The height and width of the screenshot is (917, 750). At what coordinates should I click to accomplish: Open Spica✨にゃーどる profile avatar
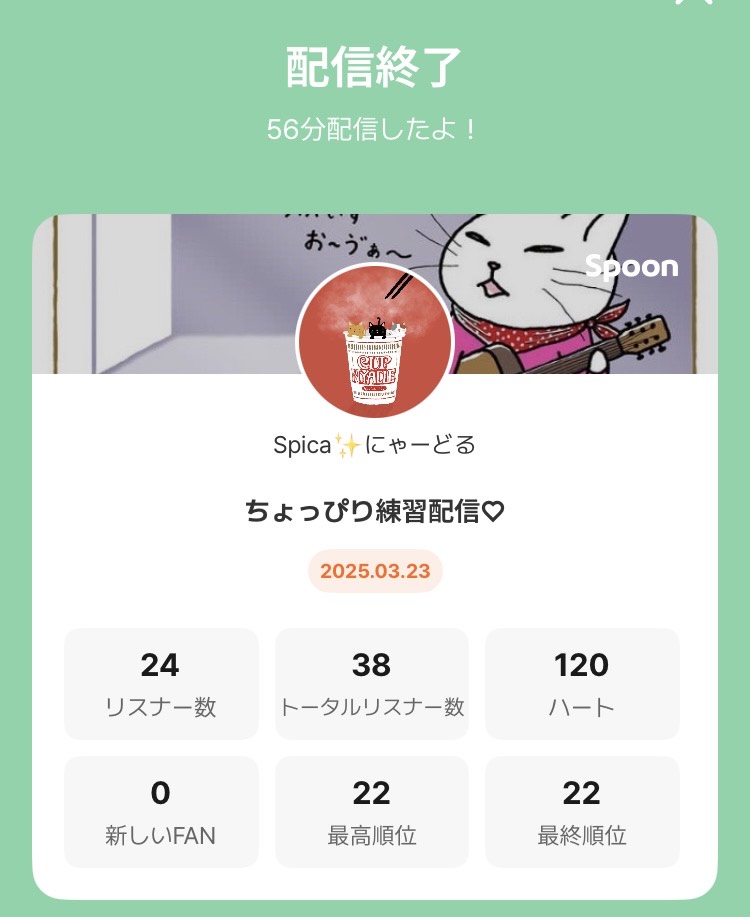click(375, 343)
